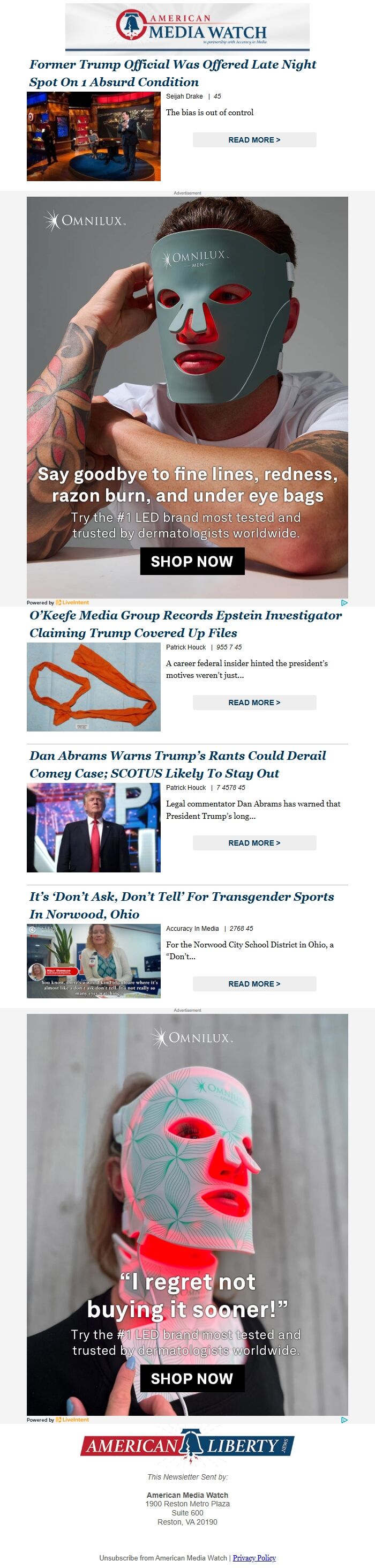Tap SHOP NOW on the "I regret not buying" ad

tap(192, 1378)
